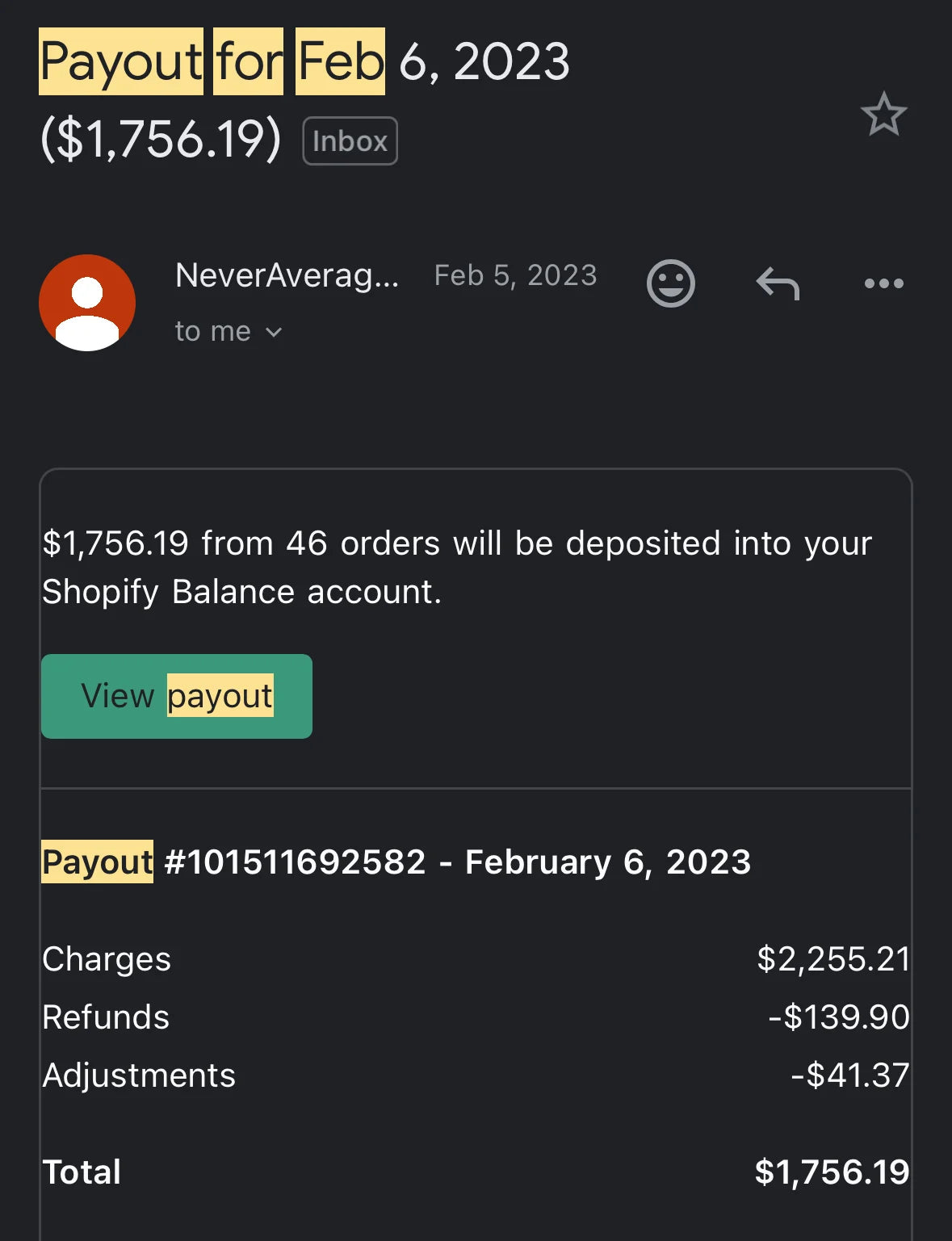The image size is (952, 1241).
Task: Open the message overflow menu
Action: tap(883, 283)
